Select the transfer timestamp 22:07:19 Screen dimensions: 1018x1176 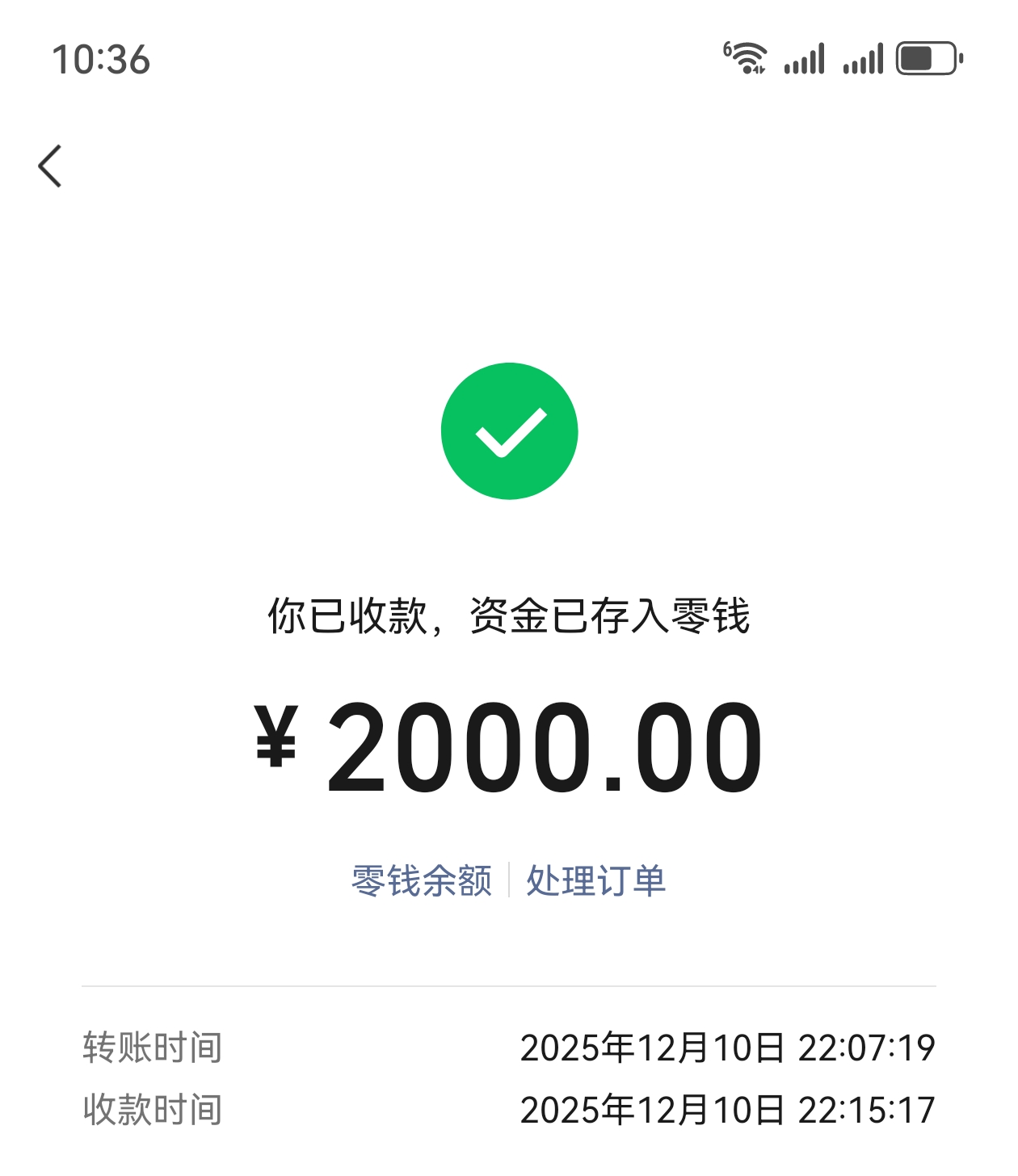point(865,1047)
